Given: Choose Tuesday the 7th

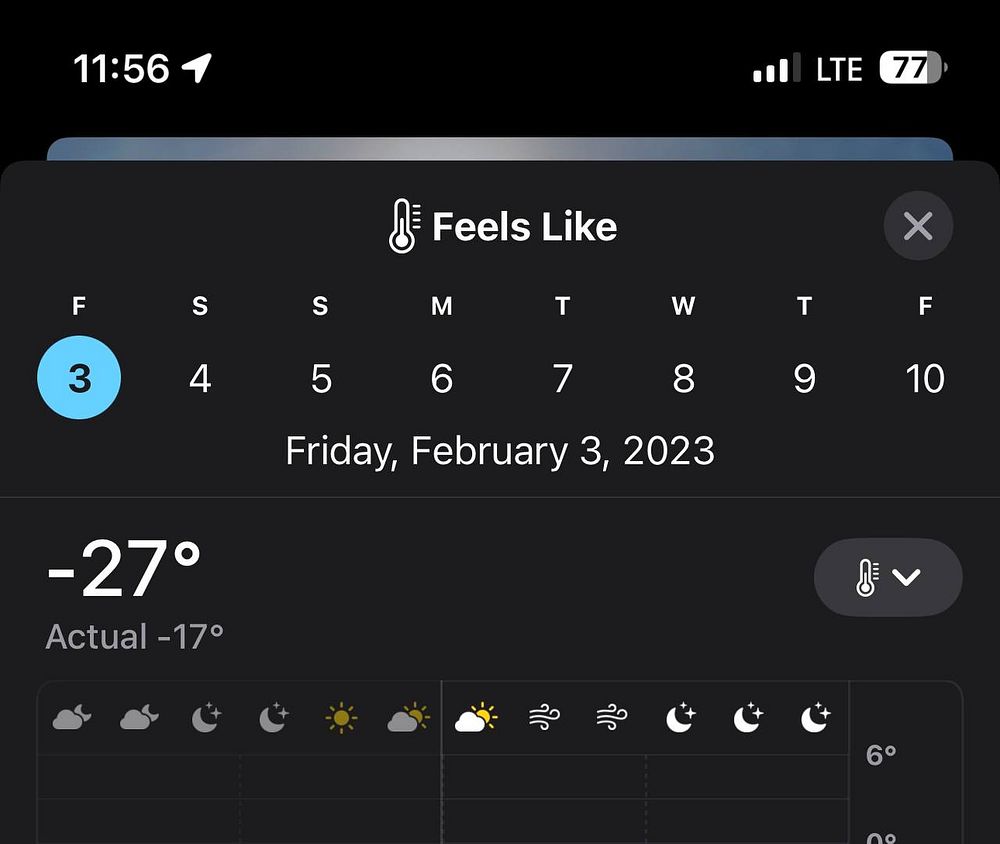Looking at the screenshot, I should coord(563,378).
